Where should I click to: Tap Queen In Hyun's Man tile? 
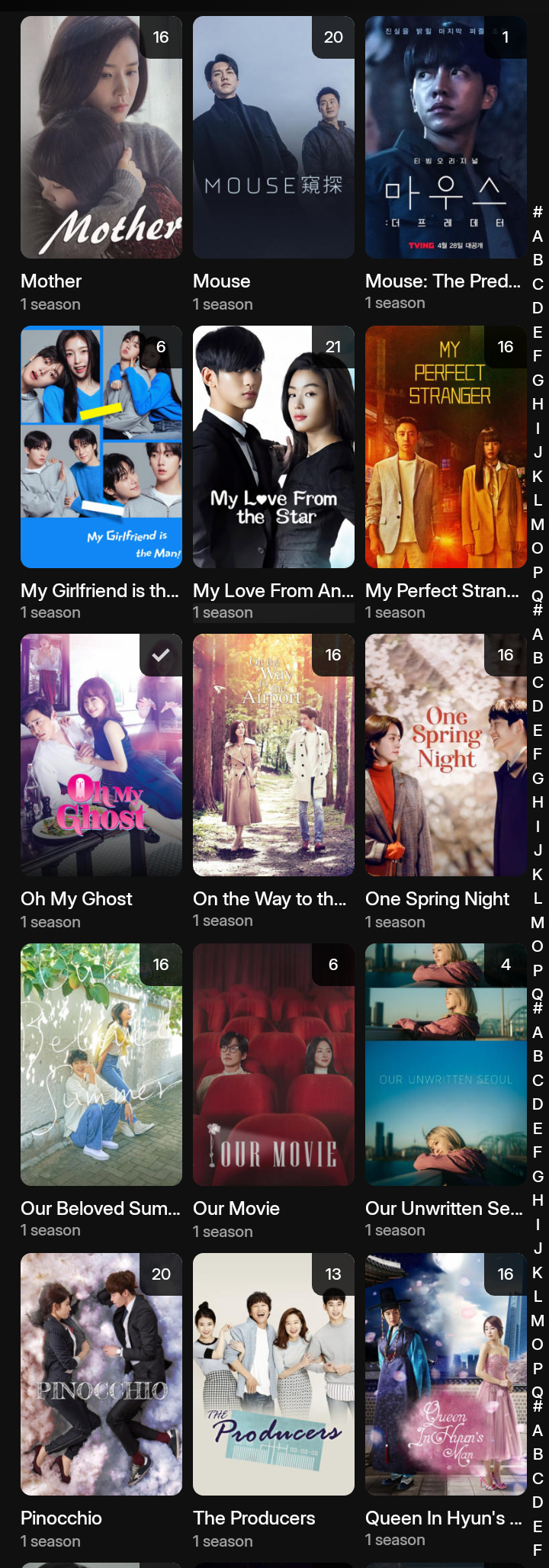coord(446,1374)
